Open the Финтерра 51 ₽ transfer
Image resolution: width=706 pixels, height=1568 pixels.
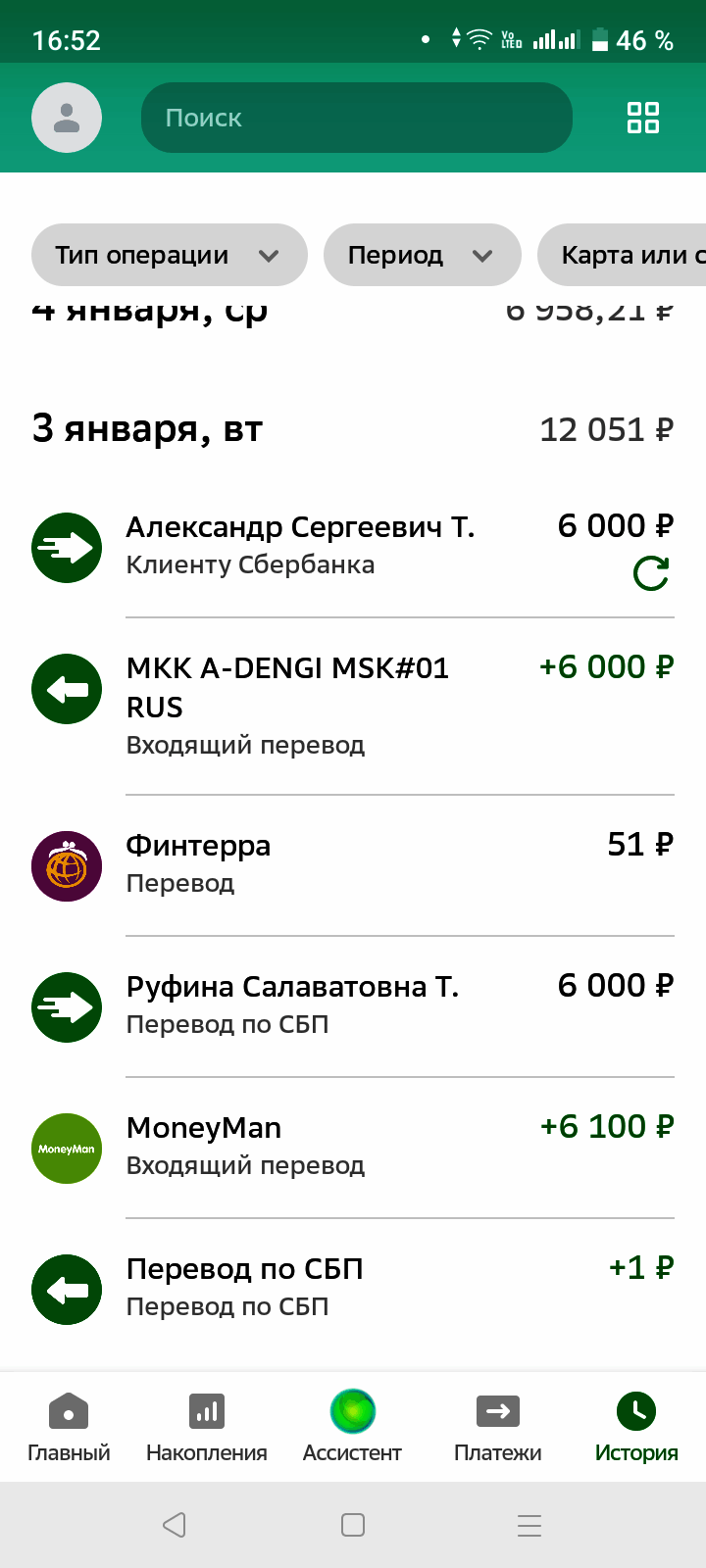point(353,865)
